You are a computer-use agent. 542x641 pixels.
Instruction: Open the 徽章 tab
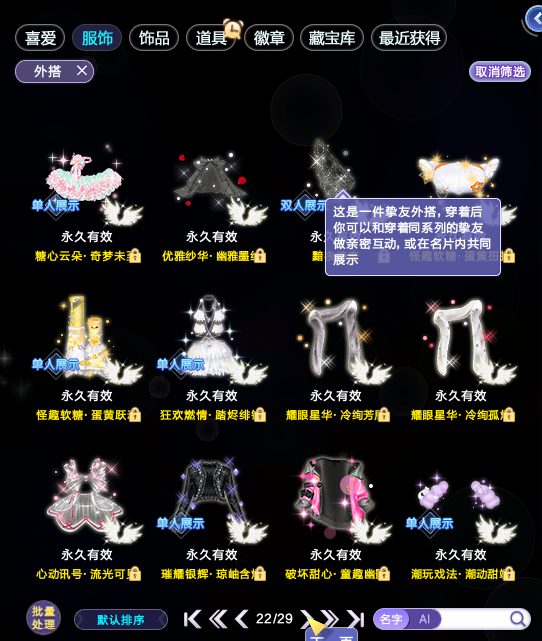269,38
